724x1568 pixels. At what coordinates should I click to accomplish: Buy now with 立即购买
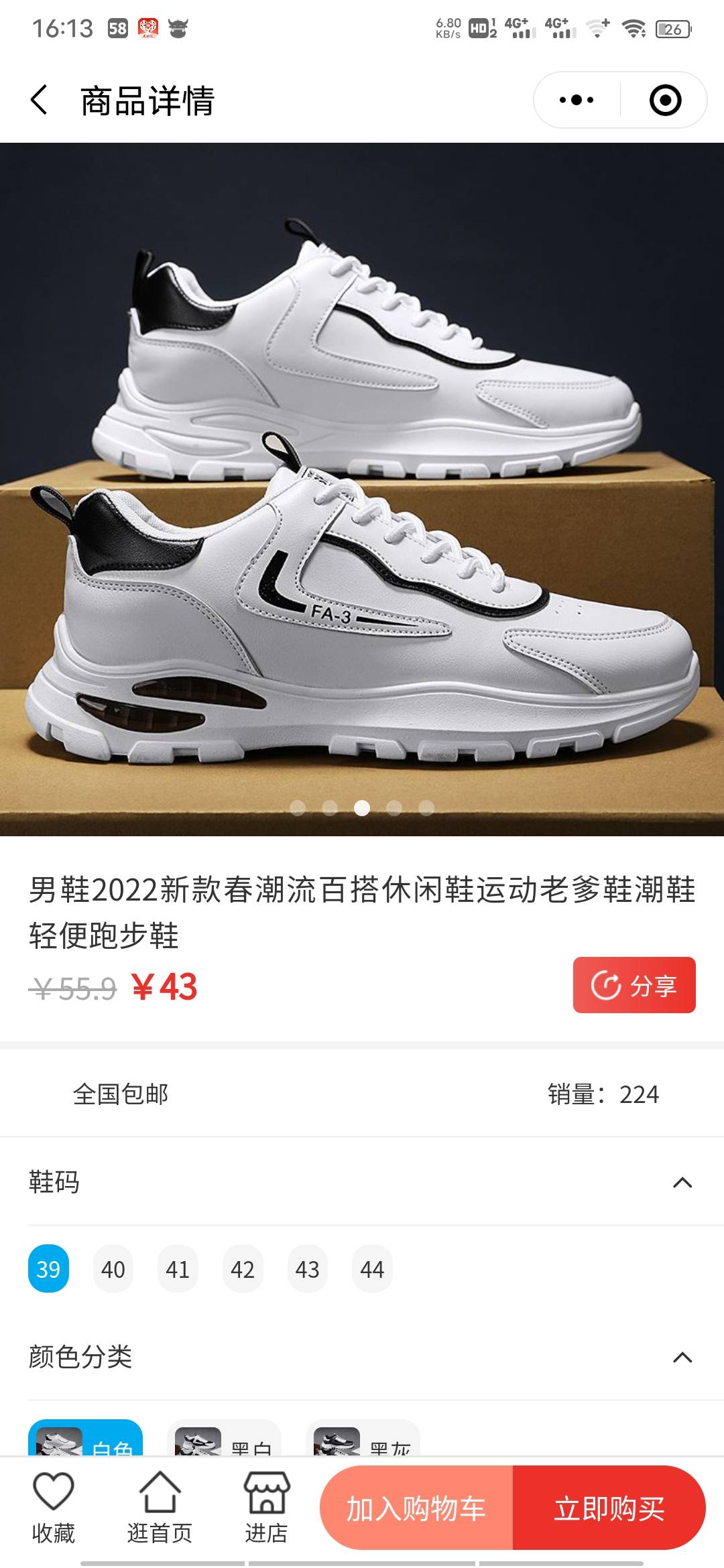click(609, 1508)
